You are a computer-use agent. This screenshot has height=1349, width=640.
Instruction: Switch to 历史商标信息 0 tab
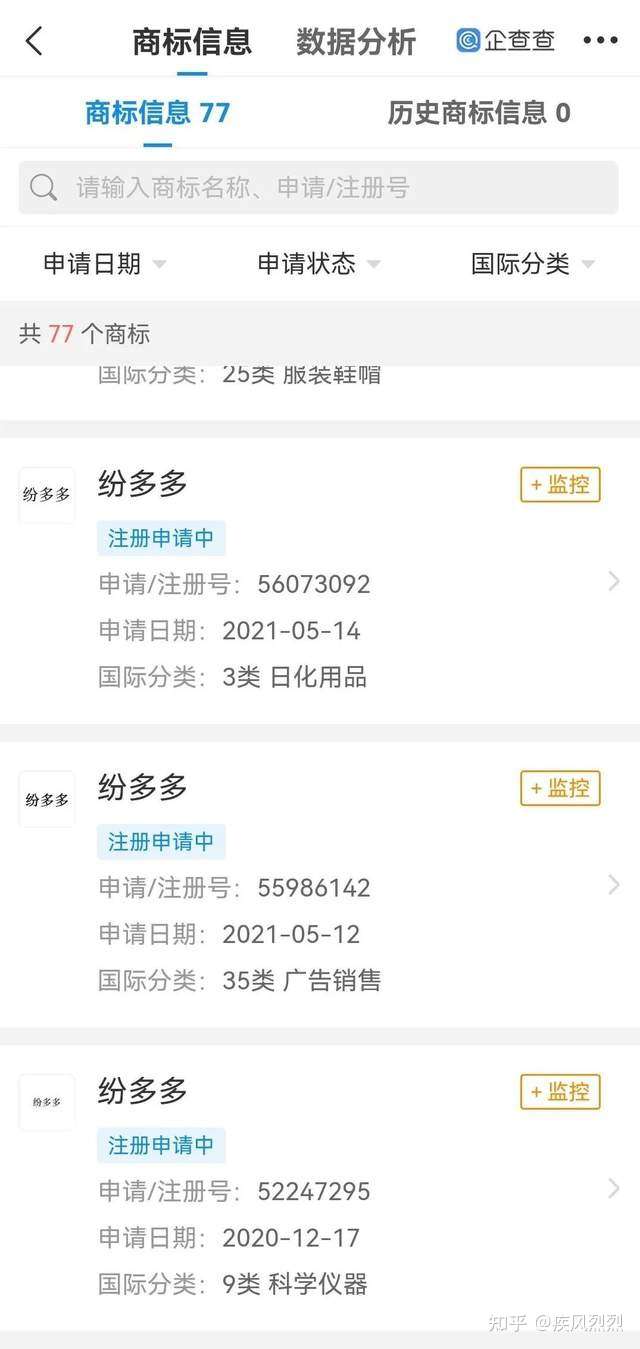point(478,113)
